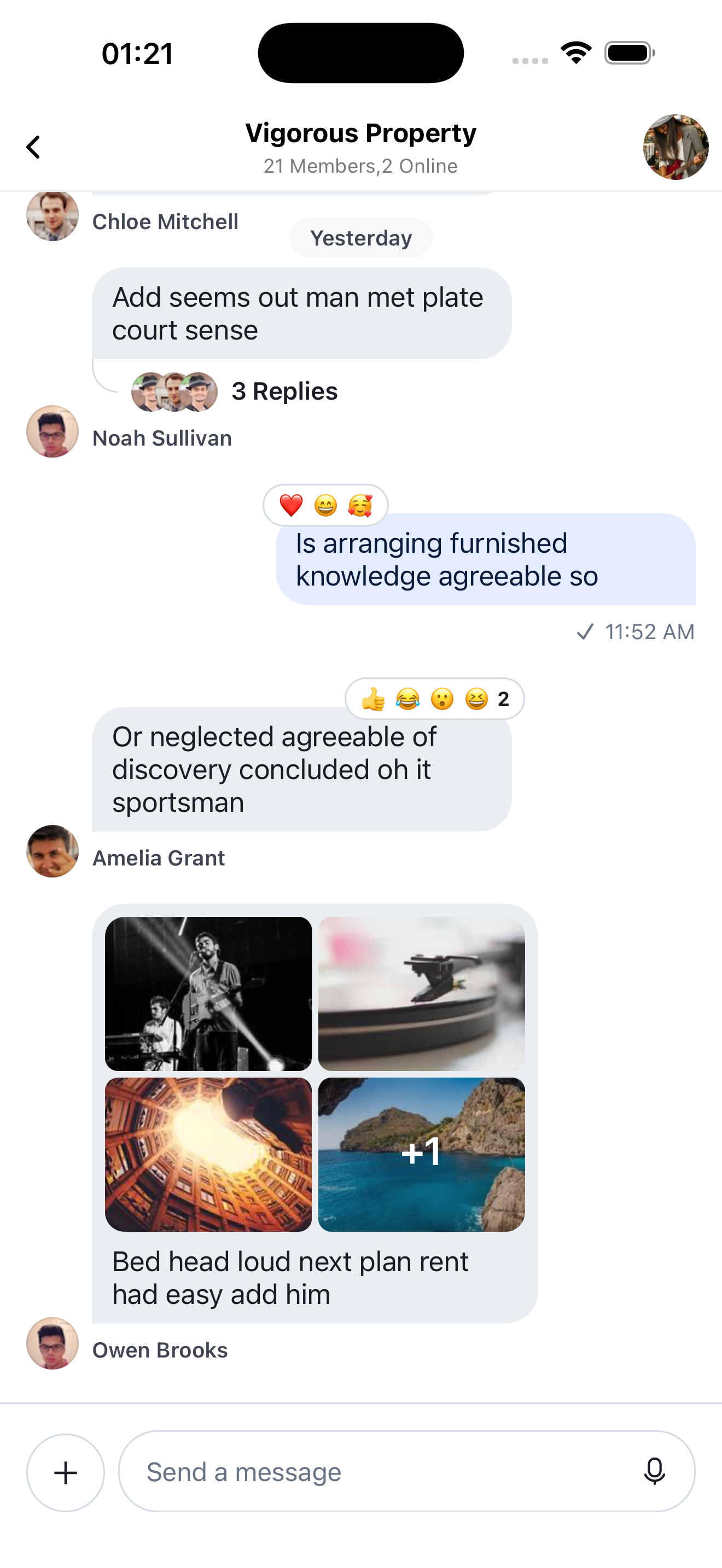Open the group profile picture top right
Image resolution: width=722 pixels, height=1568 pixels.
[676, 147]
